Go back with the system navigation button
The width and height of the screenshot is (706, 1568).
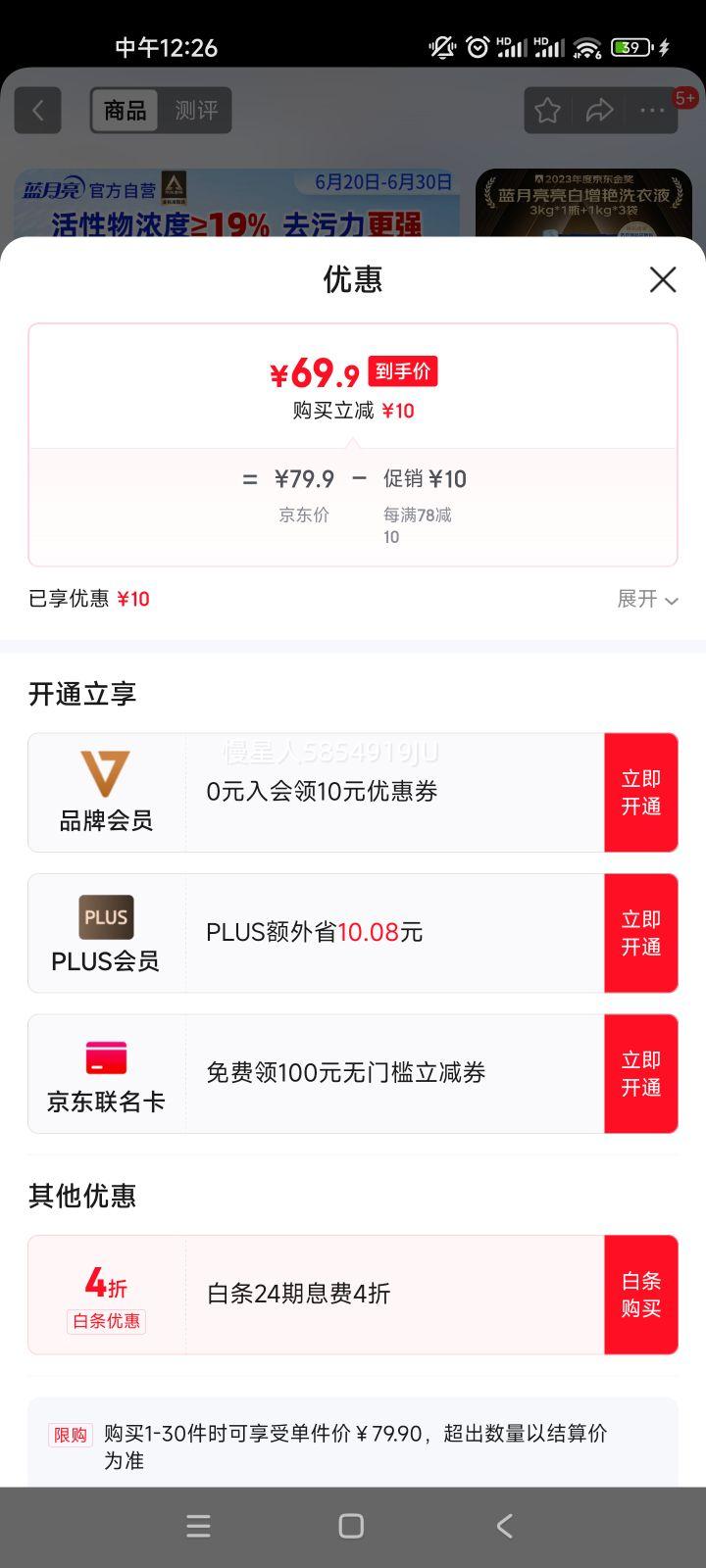504,1526
